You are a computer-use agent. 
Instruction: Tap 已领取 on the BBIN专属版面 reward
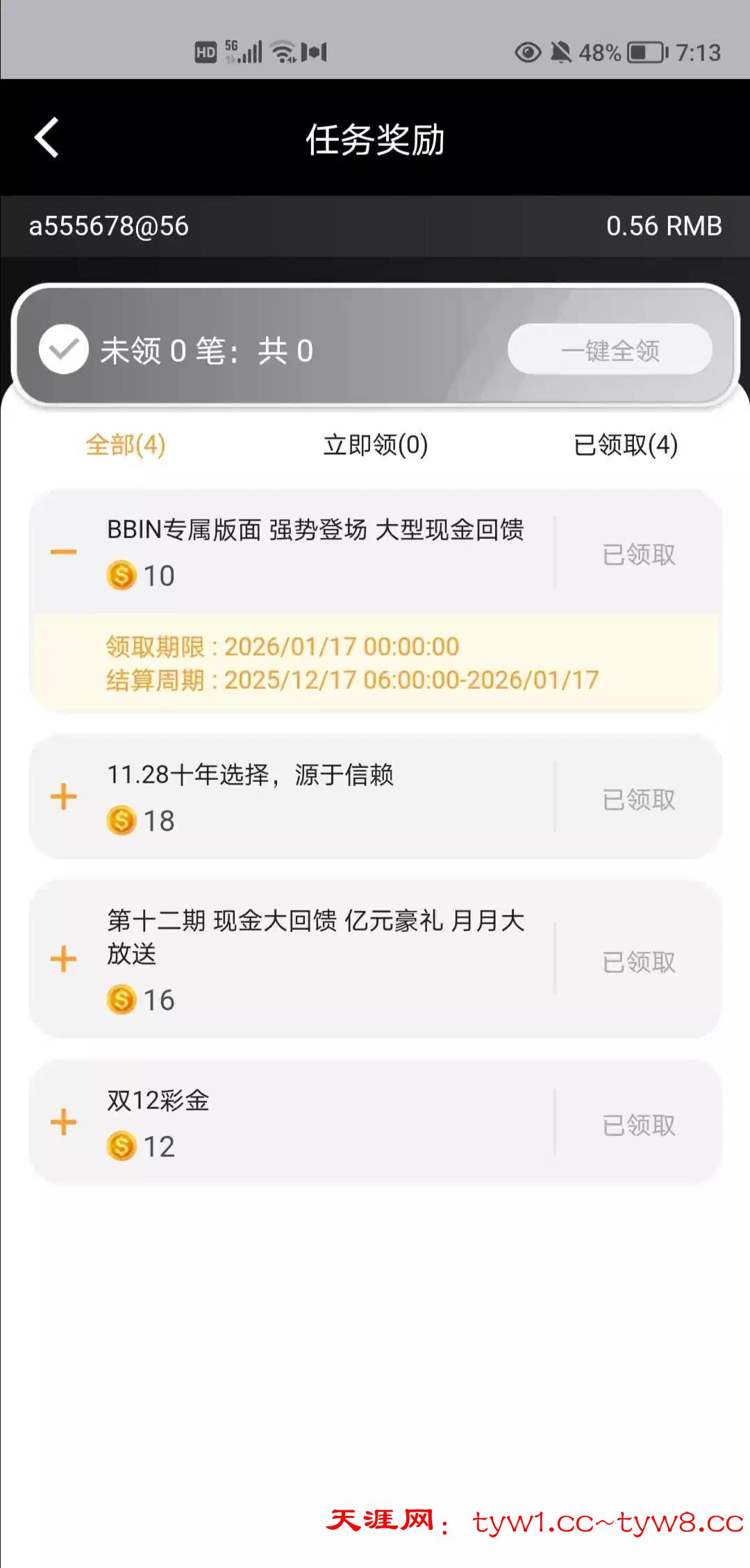tap(638, 554)
